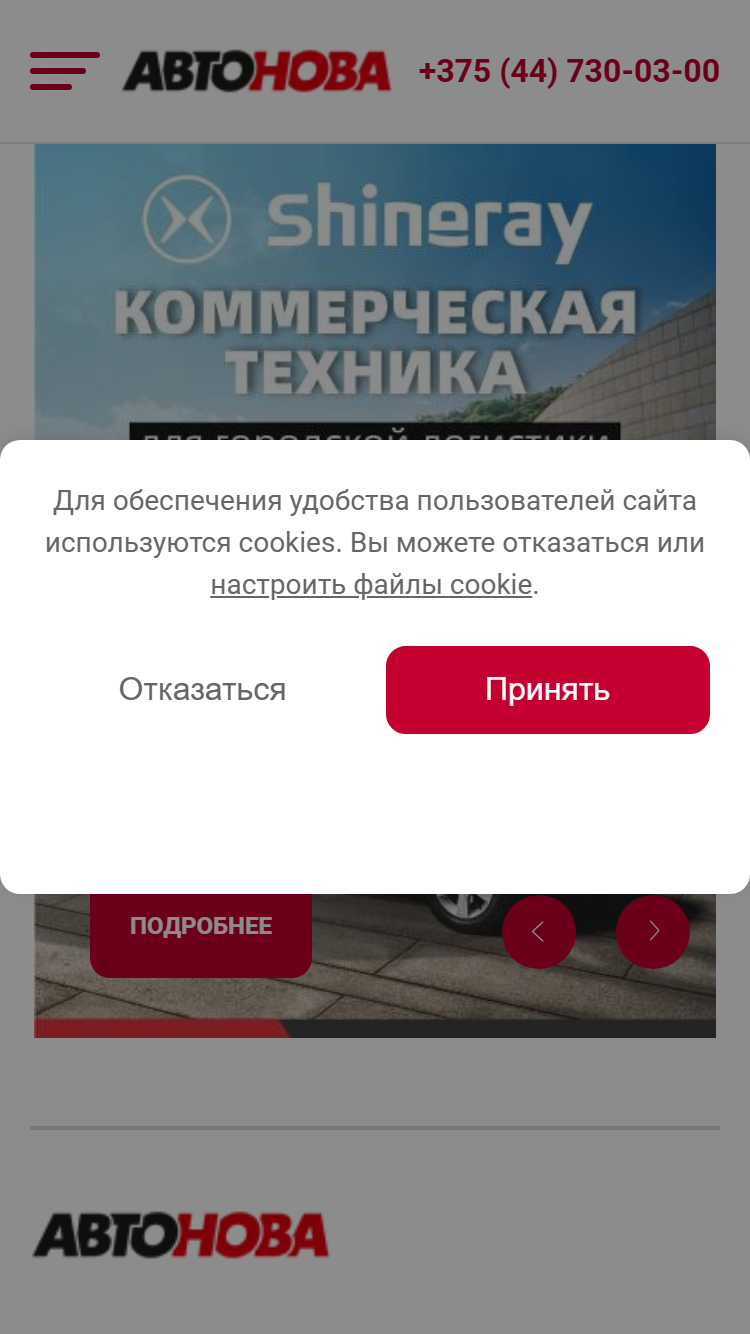This screenshot has width=750, height=1334.
Task: Decline cookies via Отказаться
Action: tap(203, 690)
